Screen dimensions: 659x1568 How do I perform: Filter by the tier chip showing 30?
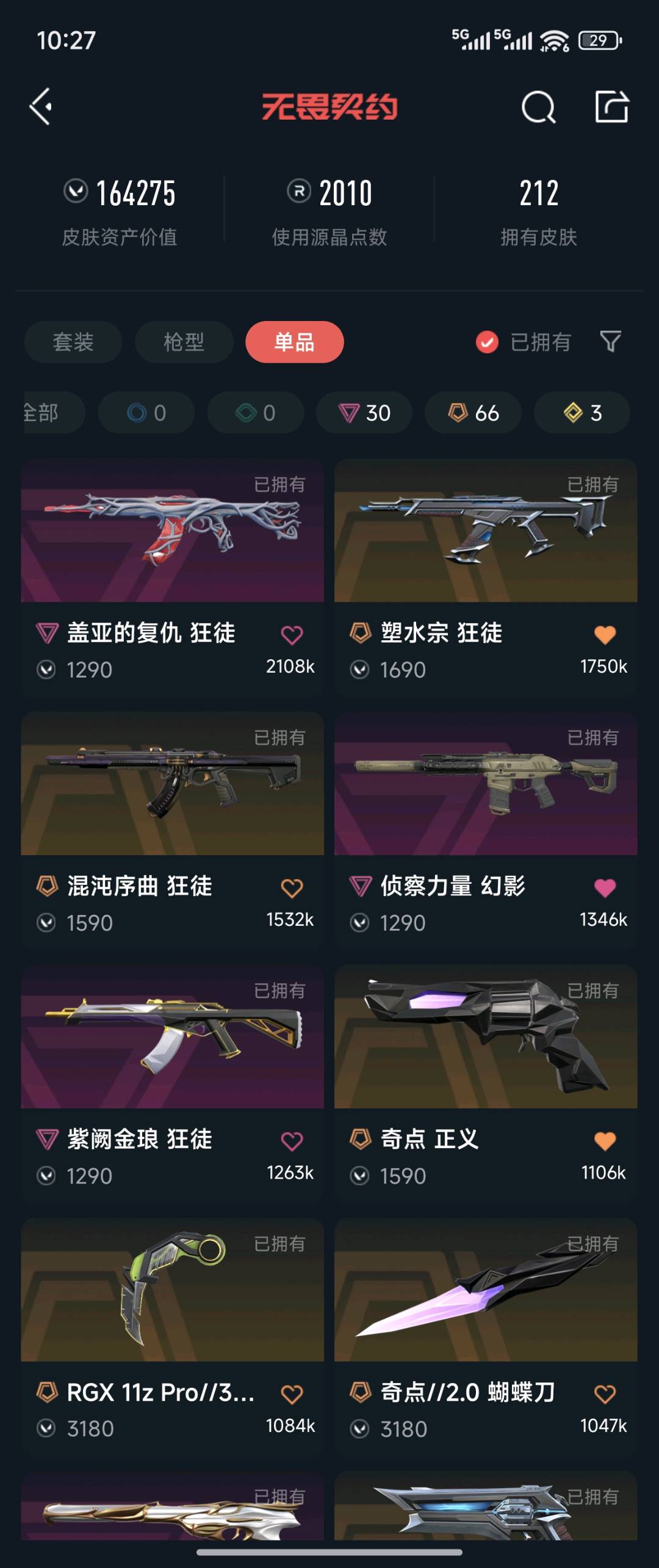click(x=364, y=413)
